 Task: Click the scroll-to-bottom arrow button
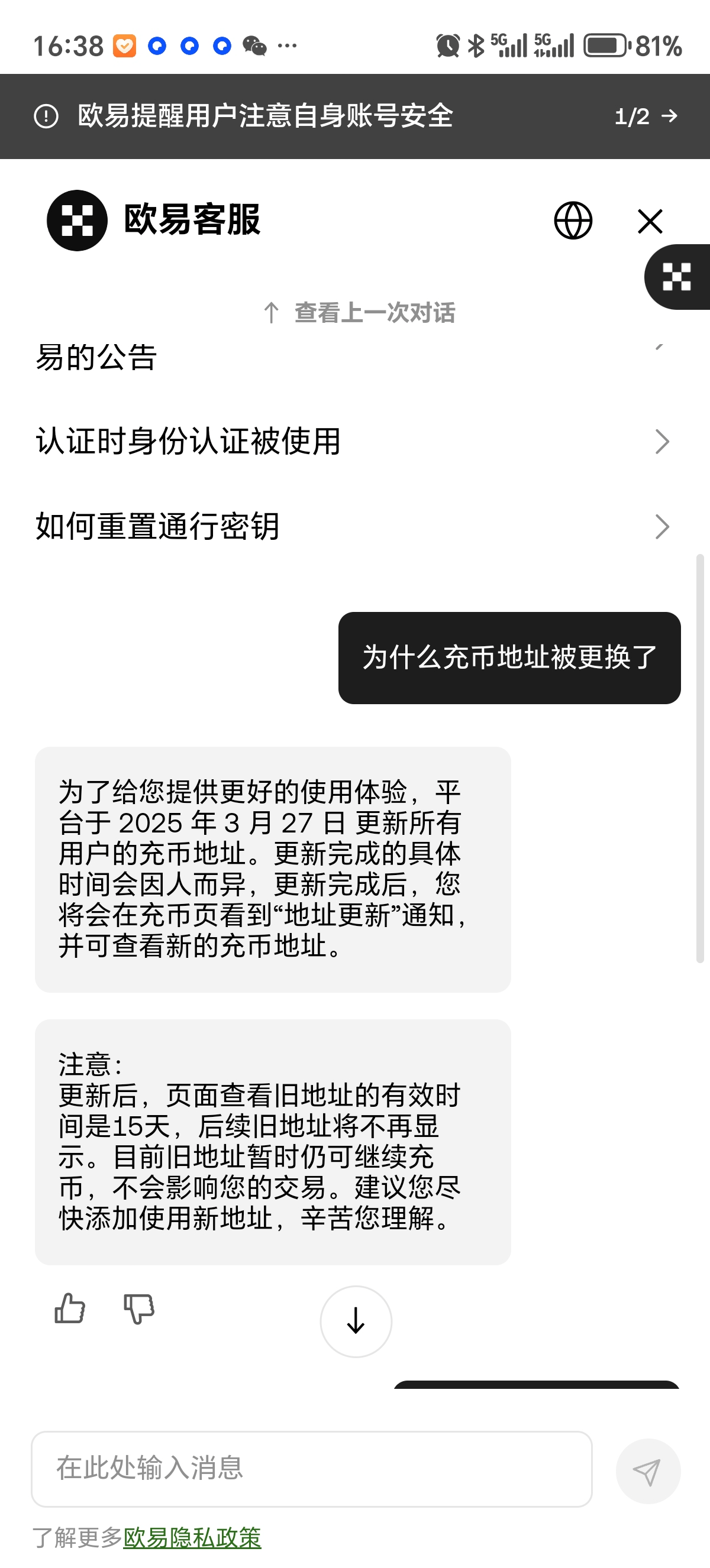tap(356, 1323)
